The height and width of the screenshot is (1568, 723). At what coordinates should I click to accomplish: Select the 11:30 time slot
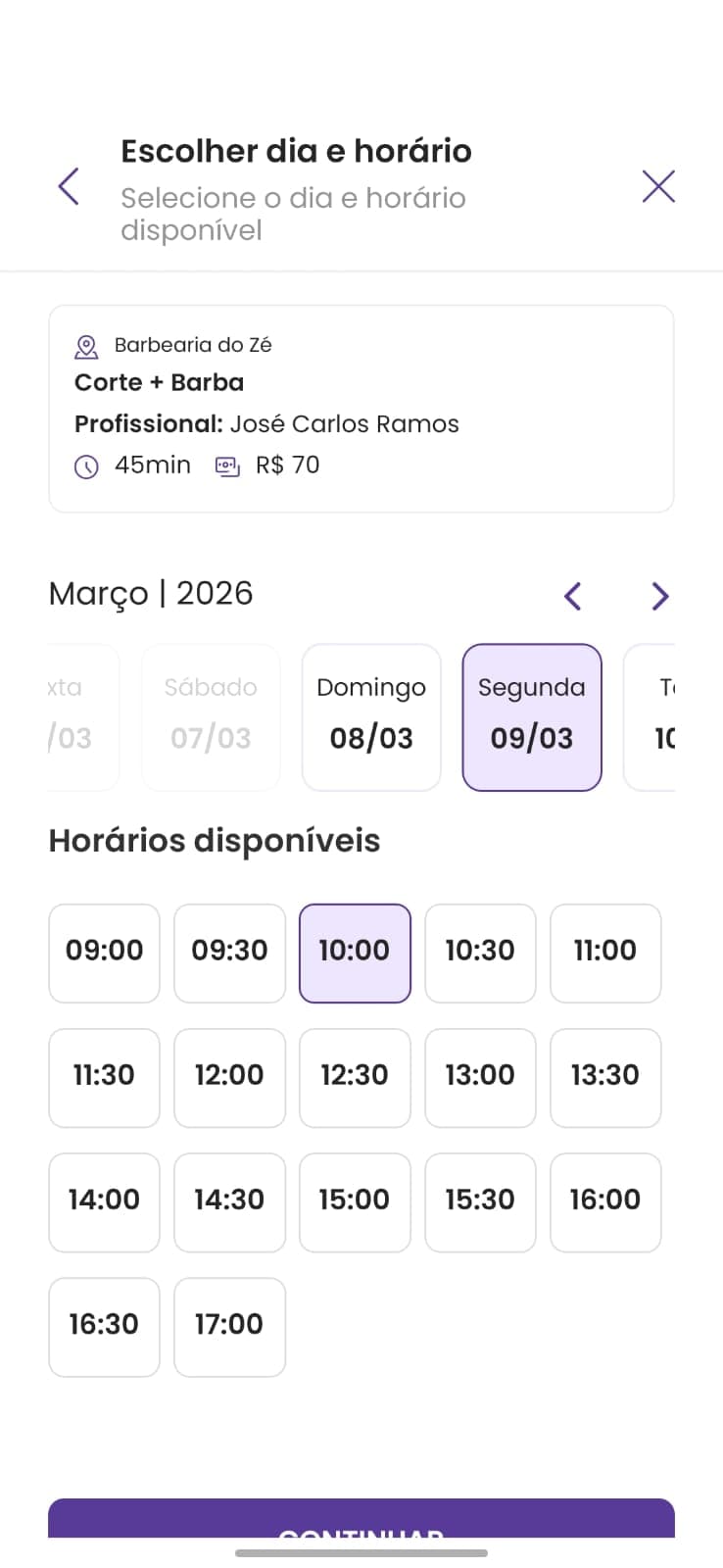(104, 1076)
